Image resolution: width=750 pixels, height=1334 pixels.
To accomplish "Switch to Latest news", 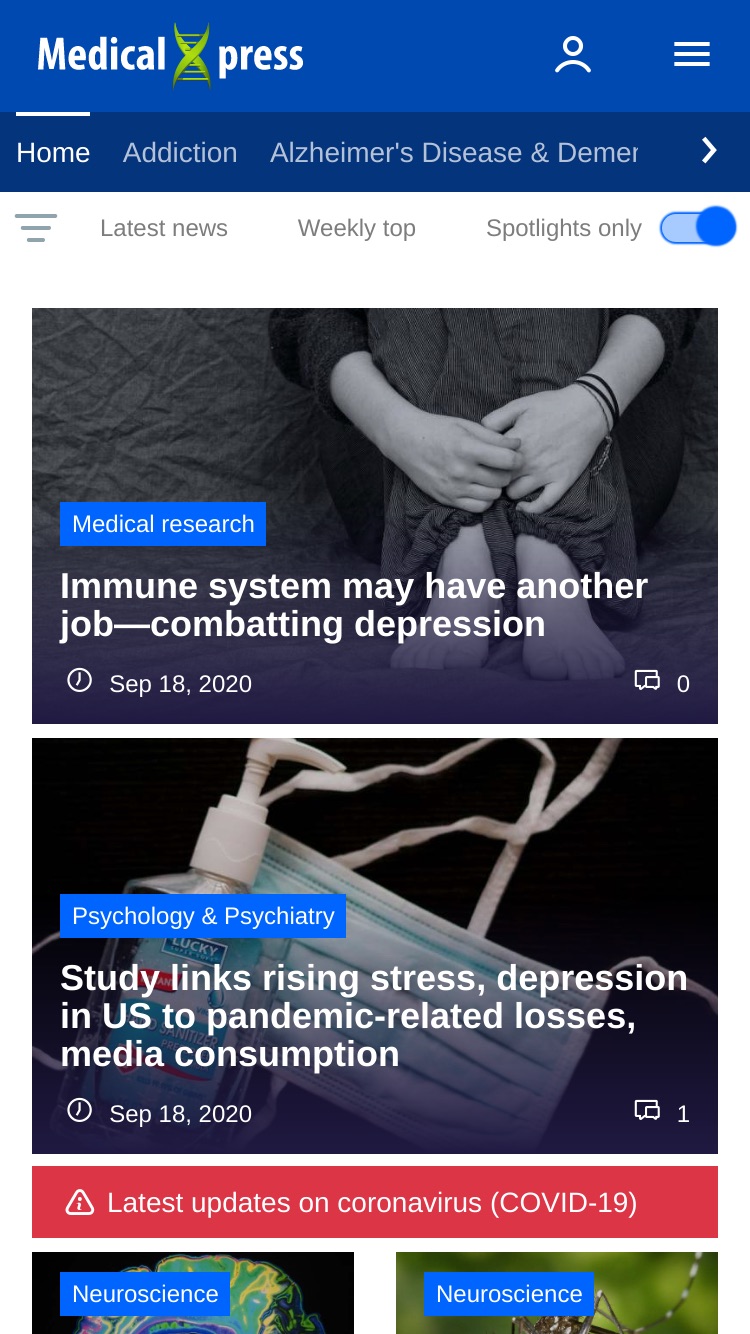I will (x=164, y=228).
